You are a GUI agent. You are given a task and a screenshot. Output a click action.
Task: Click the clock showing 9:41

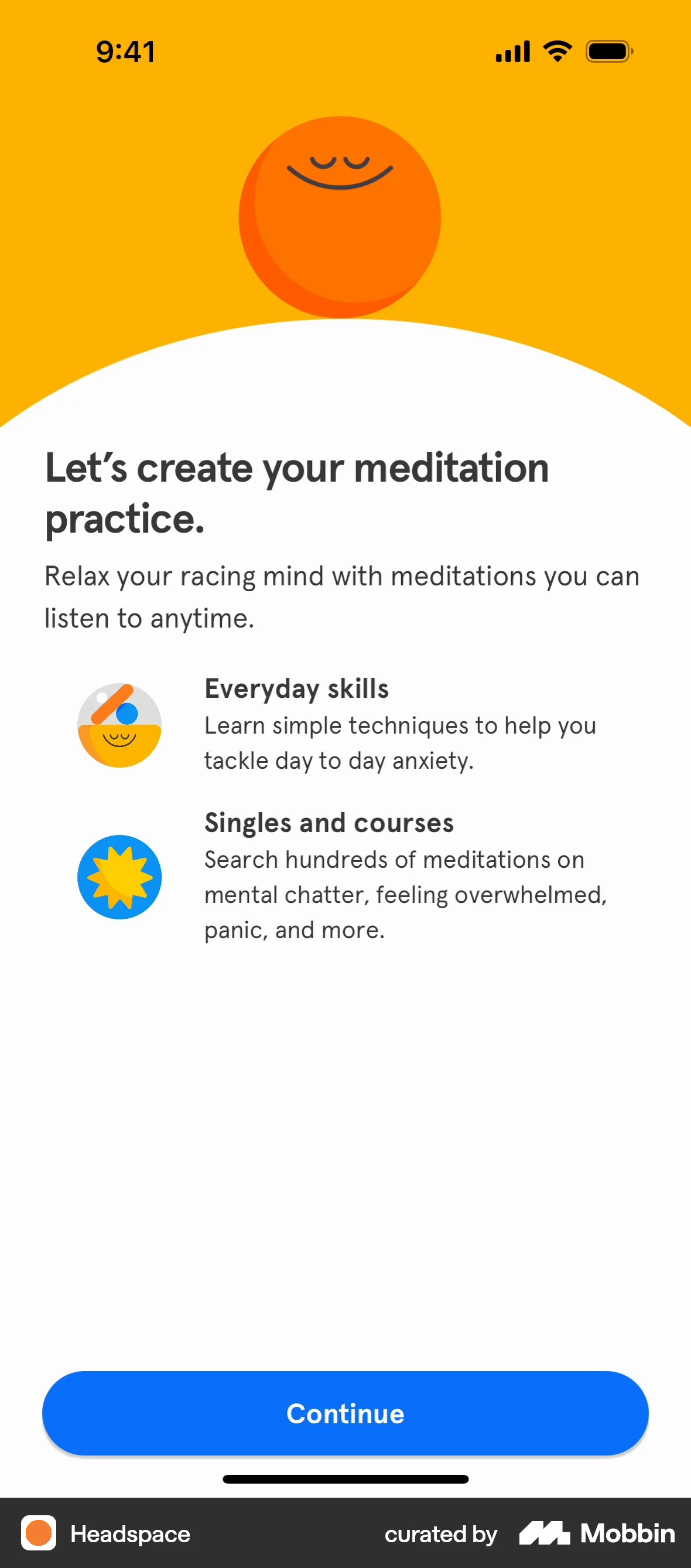pyautogui.click(x=125, y=52)
